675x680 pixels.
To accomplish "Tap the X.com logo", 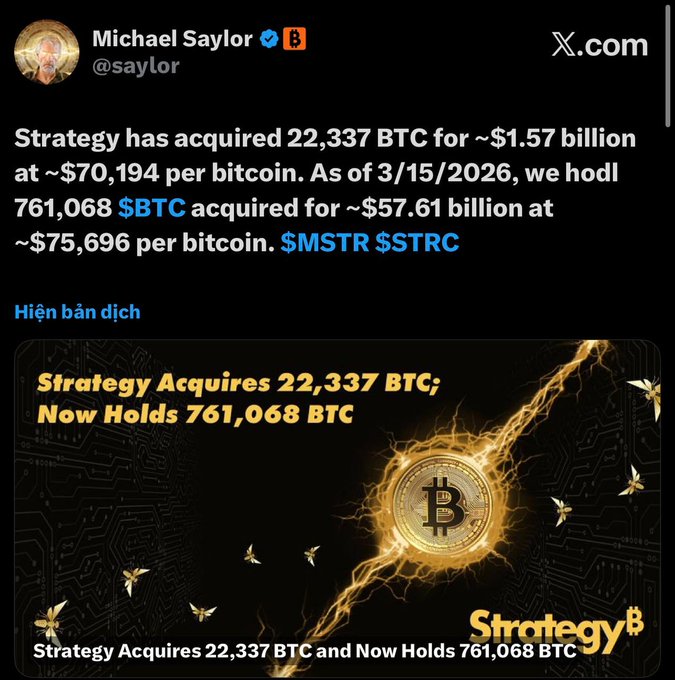I will click(x=599, y=44).
